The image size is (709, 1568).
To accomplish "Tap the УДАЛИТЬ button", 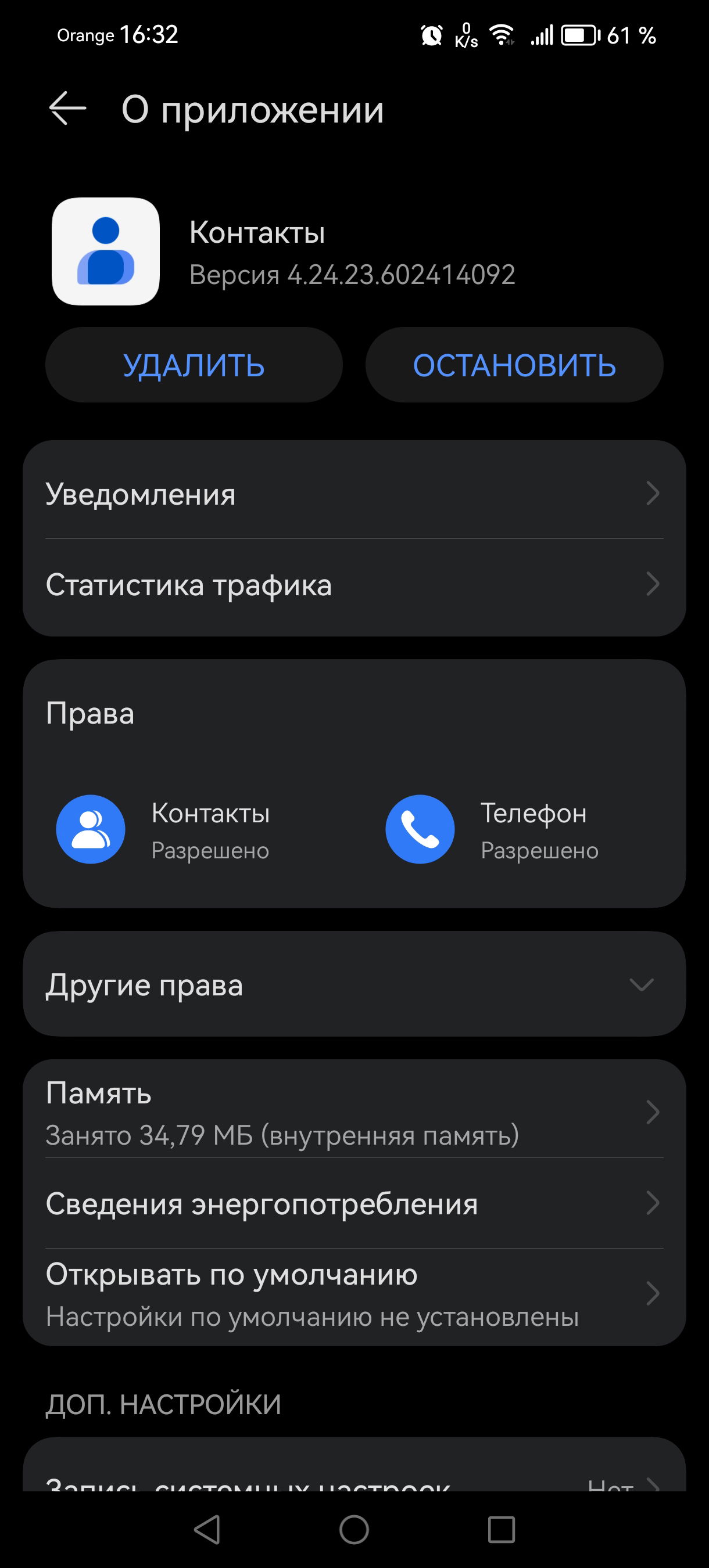I will pos(194,365).
